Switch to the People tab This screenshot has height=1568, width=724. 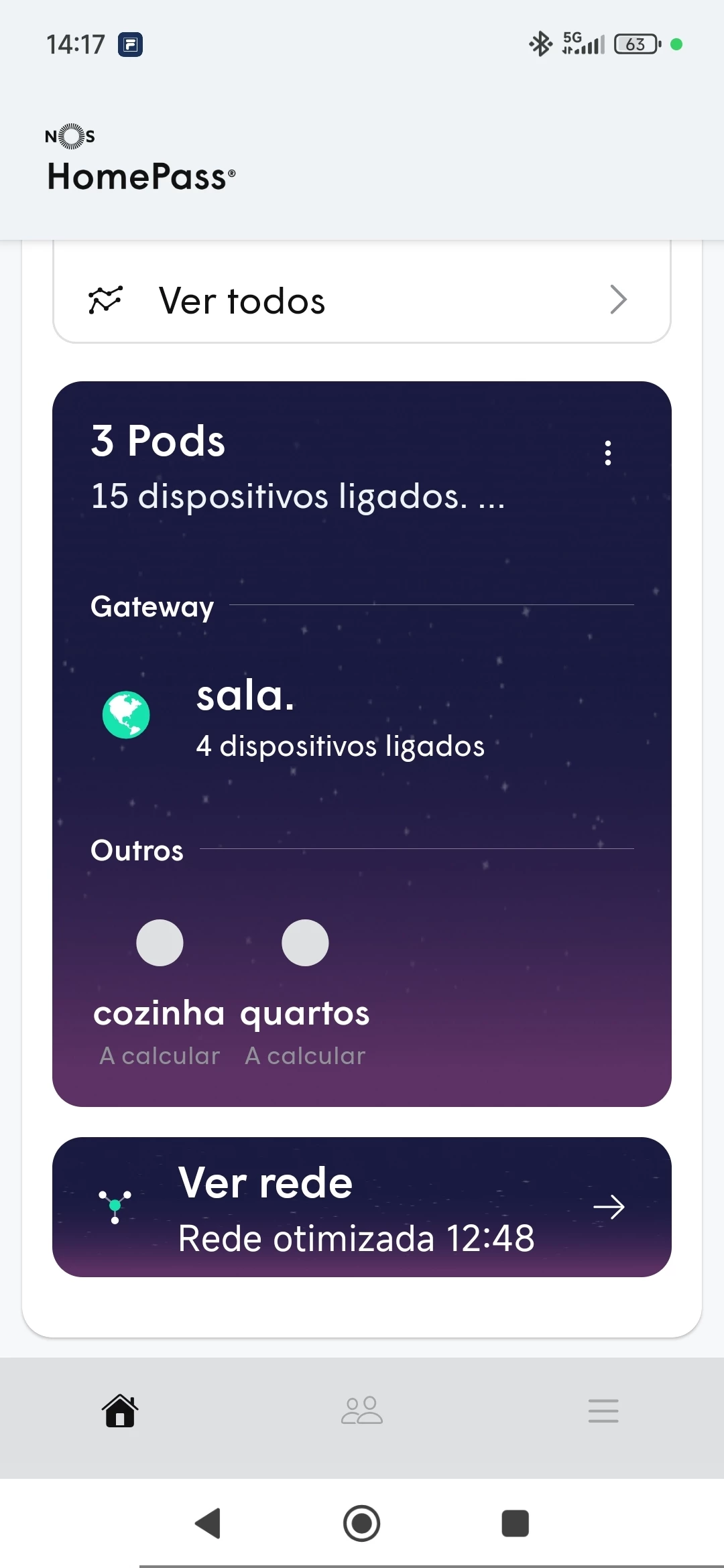[362, 1411]
